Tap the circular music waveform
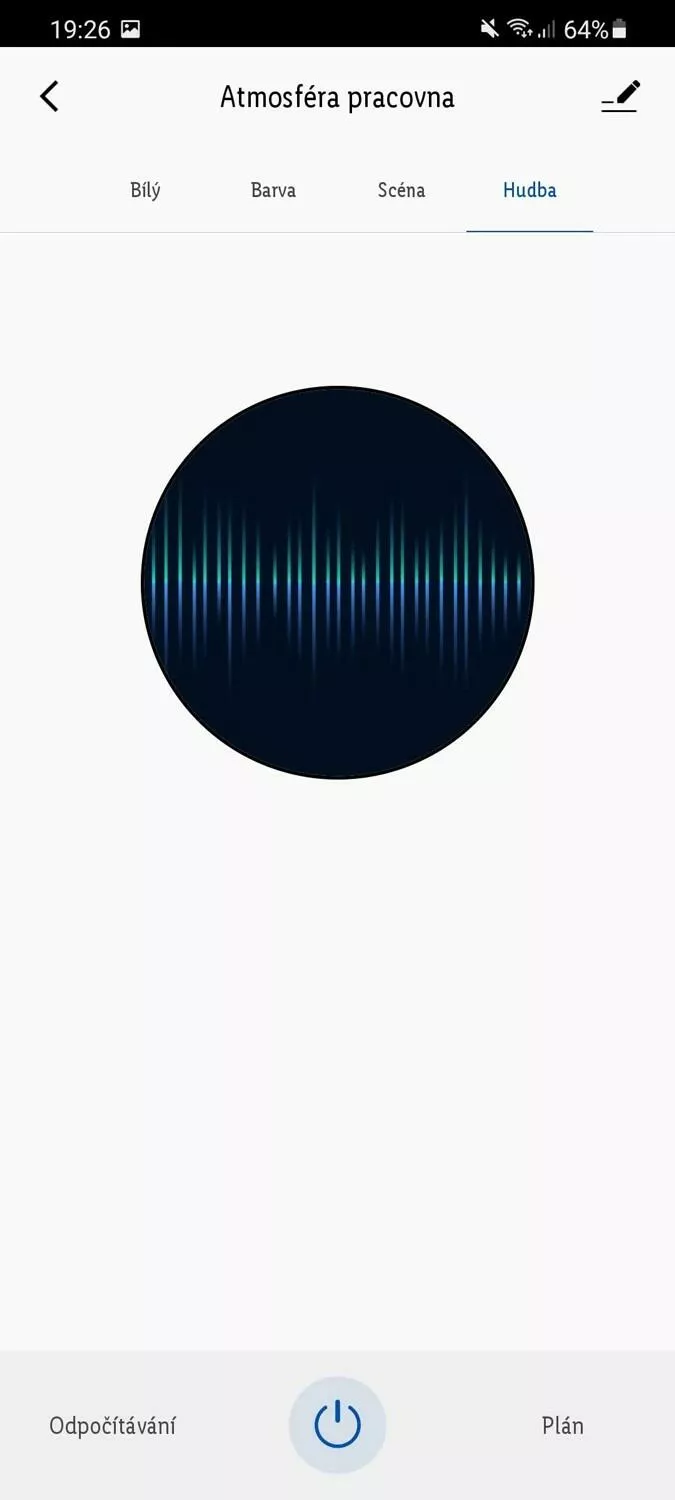The height and width of the screenshot is (1500, 675). coord(338,582)
